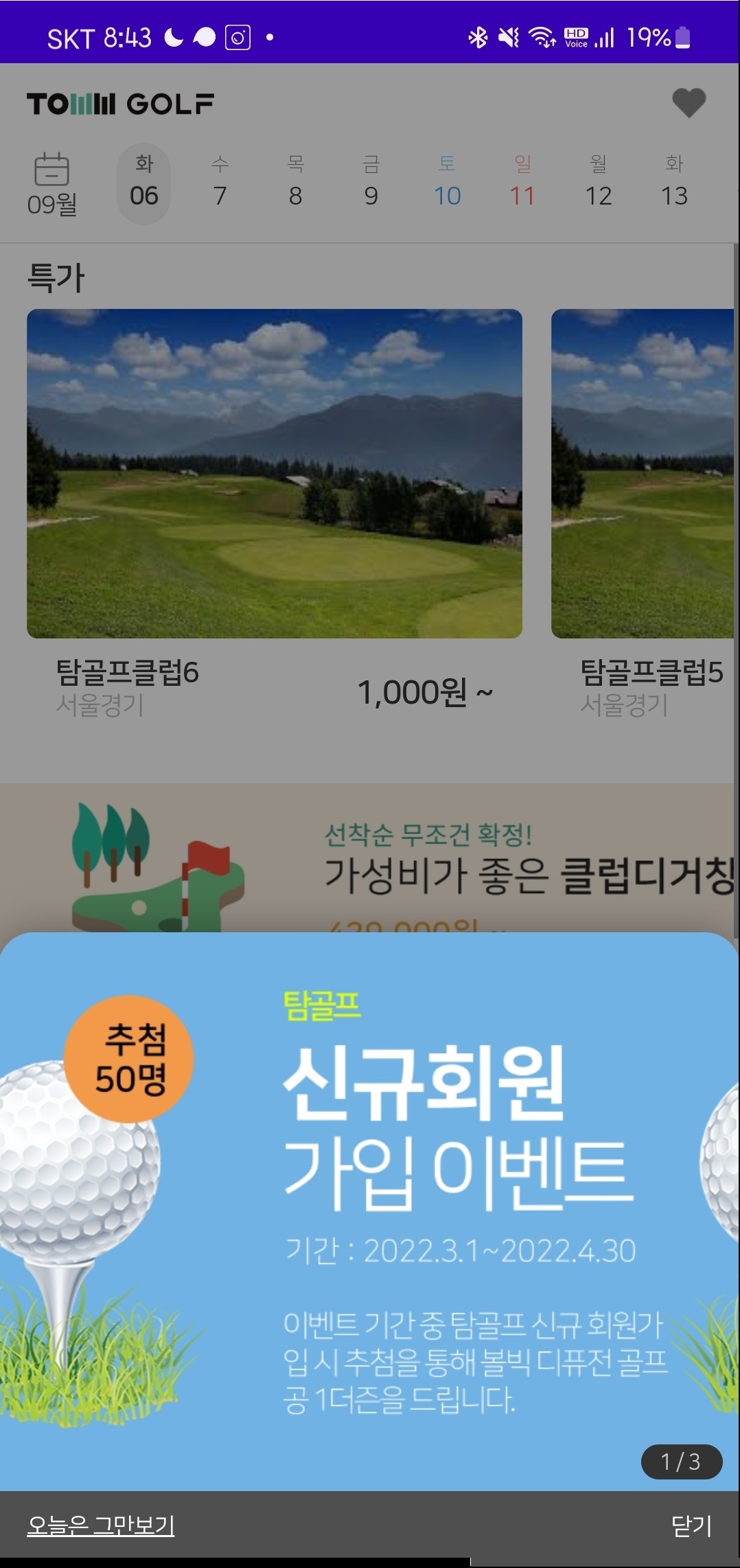This screenshot has width=740, height=1568.
Task: Open the 탐골프클럽5 special offer card
Action: tap(643, 474)
